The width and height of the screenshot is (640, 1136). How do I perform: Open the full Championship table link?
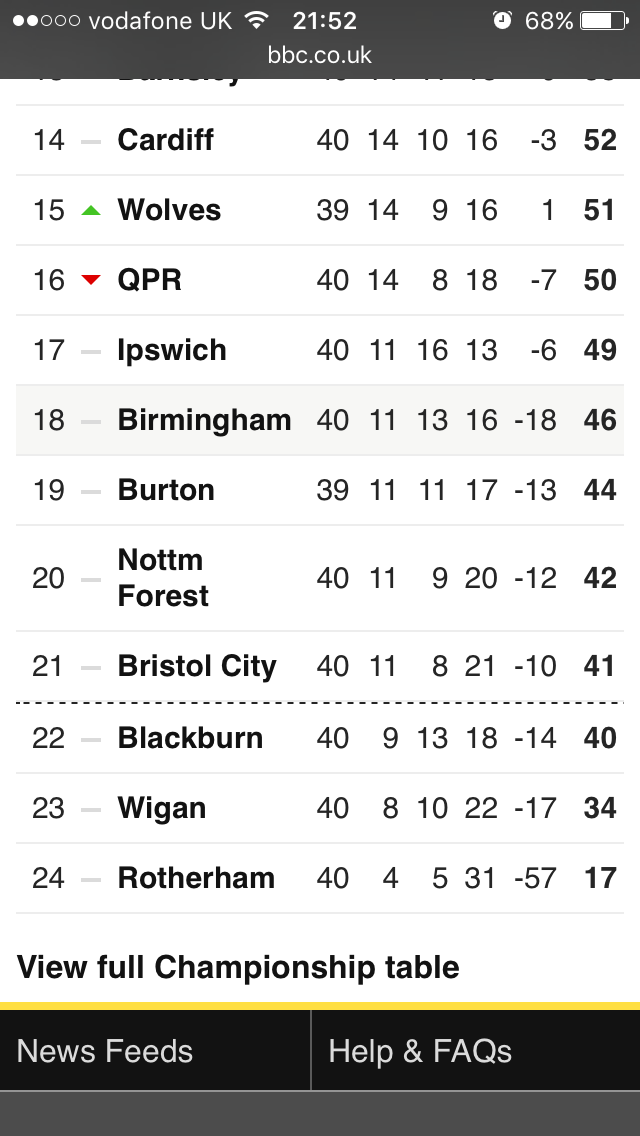(238, 967)
